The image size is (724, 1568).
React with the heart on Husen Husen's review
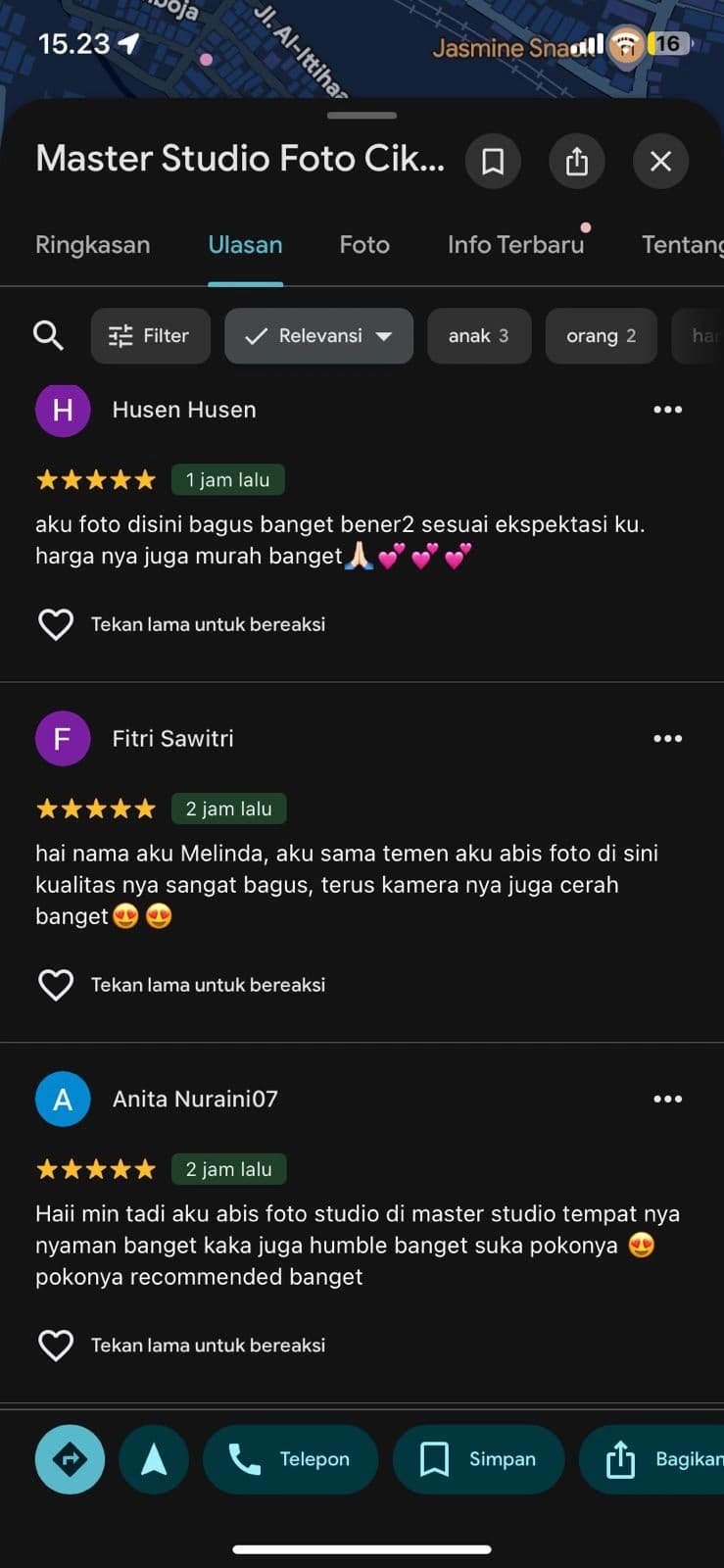[56, 623]
